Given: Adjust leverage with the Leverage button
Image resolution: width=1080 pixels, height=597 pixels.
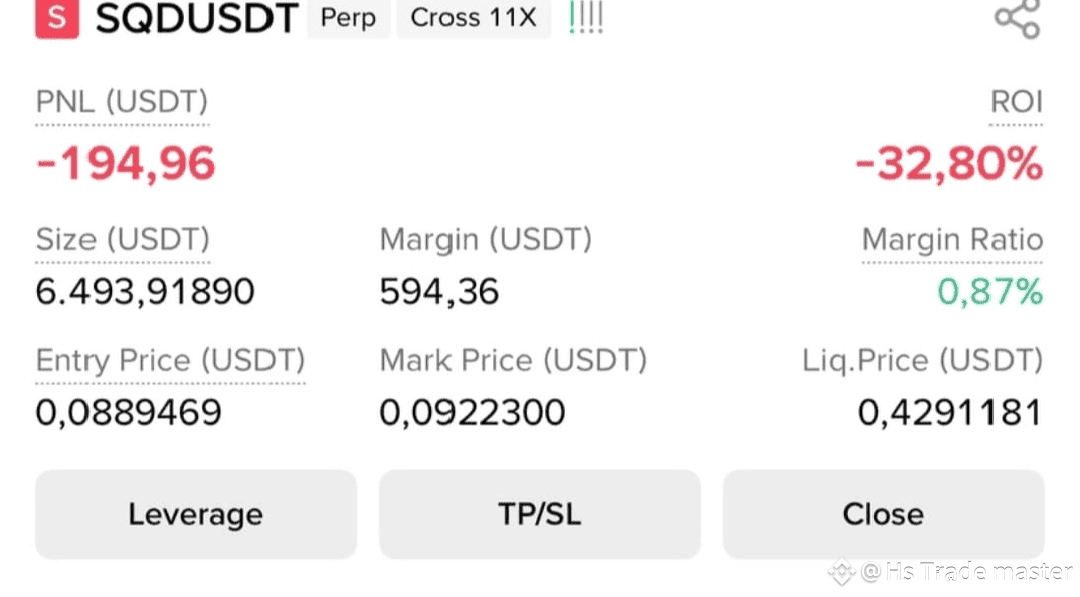Looking at the screenshot, I should tap(195, 514).
